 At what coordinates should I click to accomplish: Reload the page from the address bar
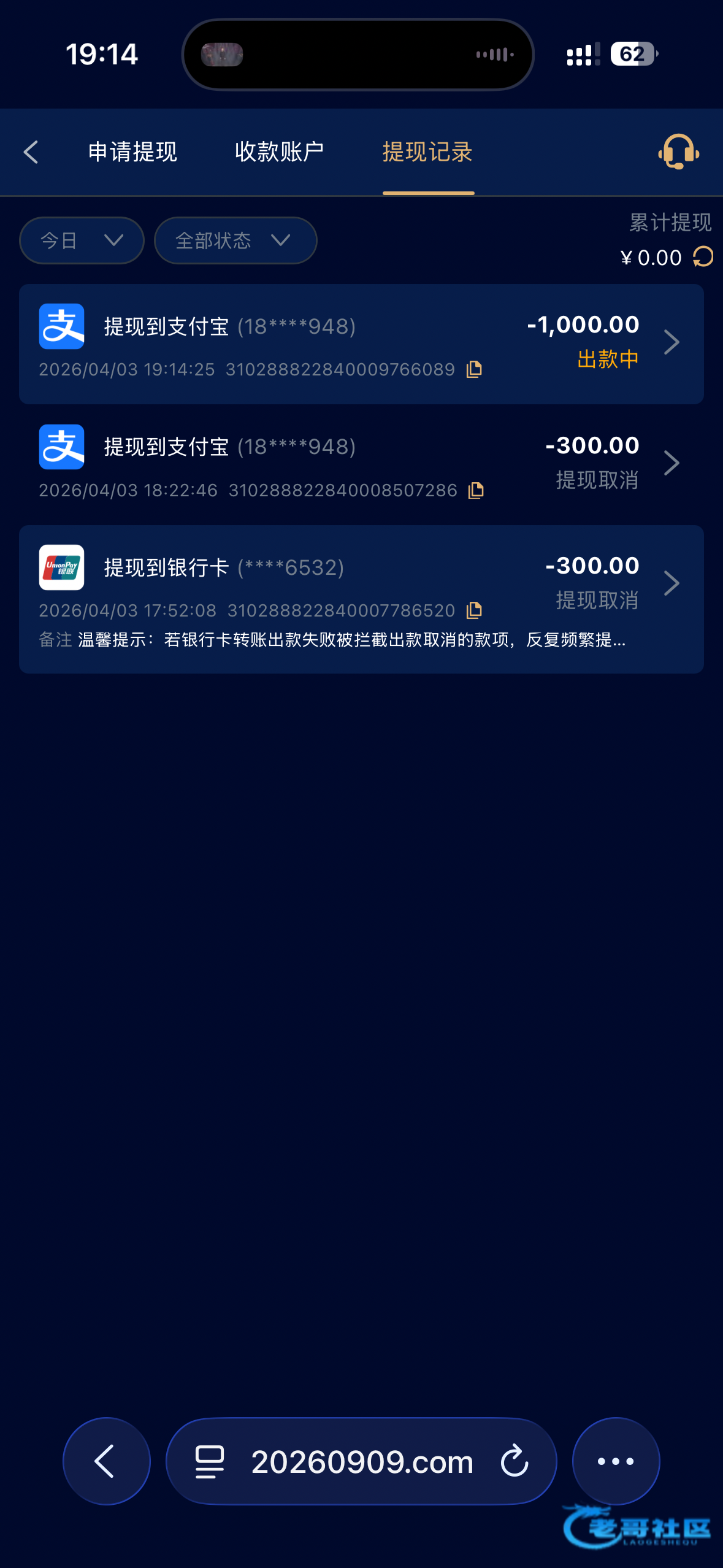[514, 1461]
